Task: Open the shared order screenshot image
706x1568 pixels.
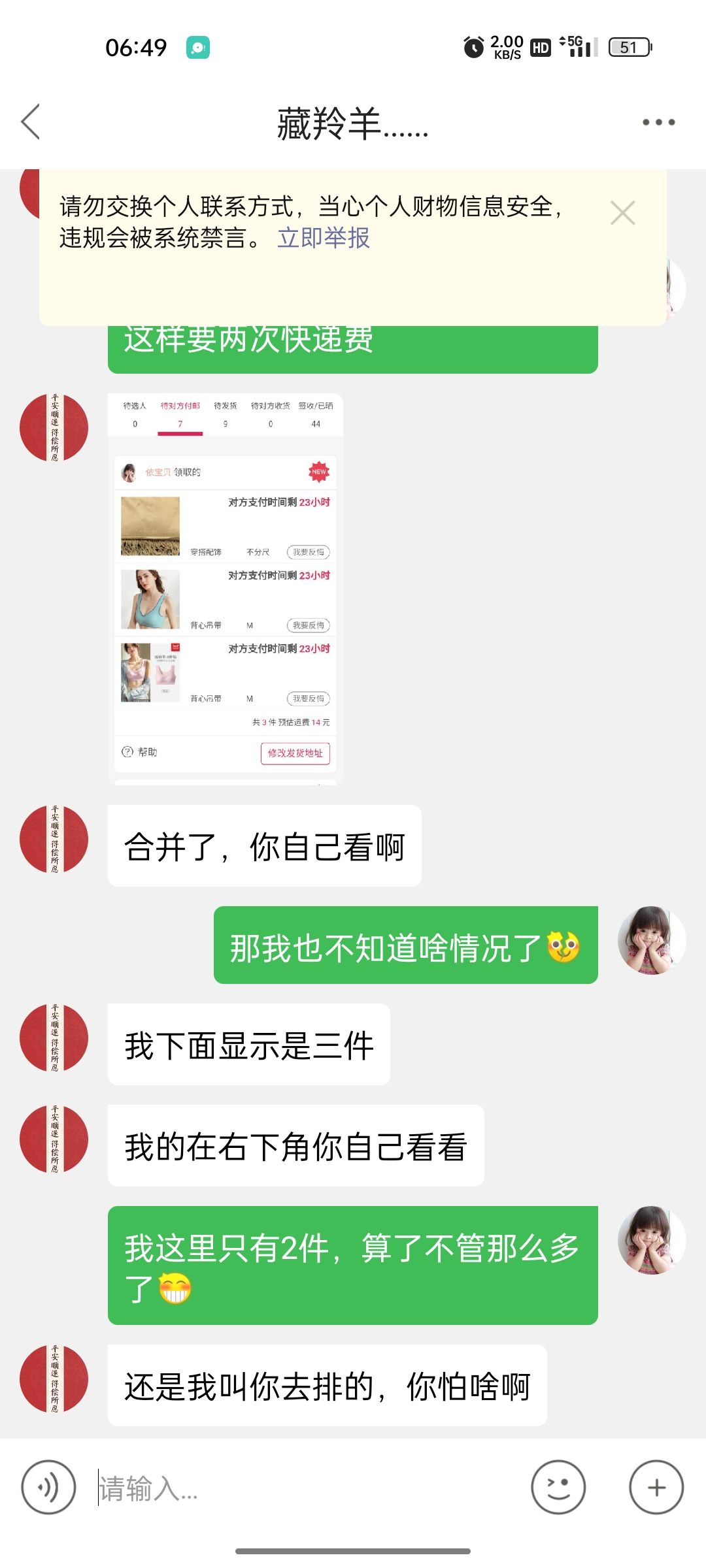Action: click(226, 589)
